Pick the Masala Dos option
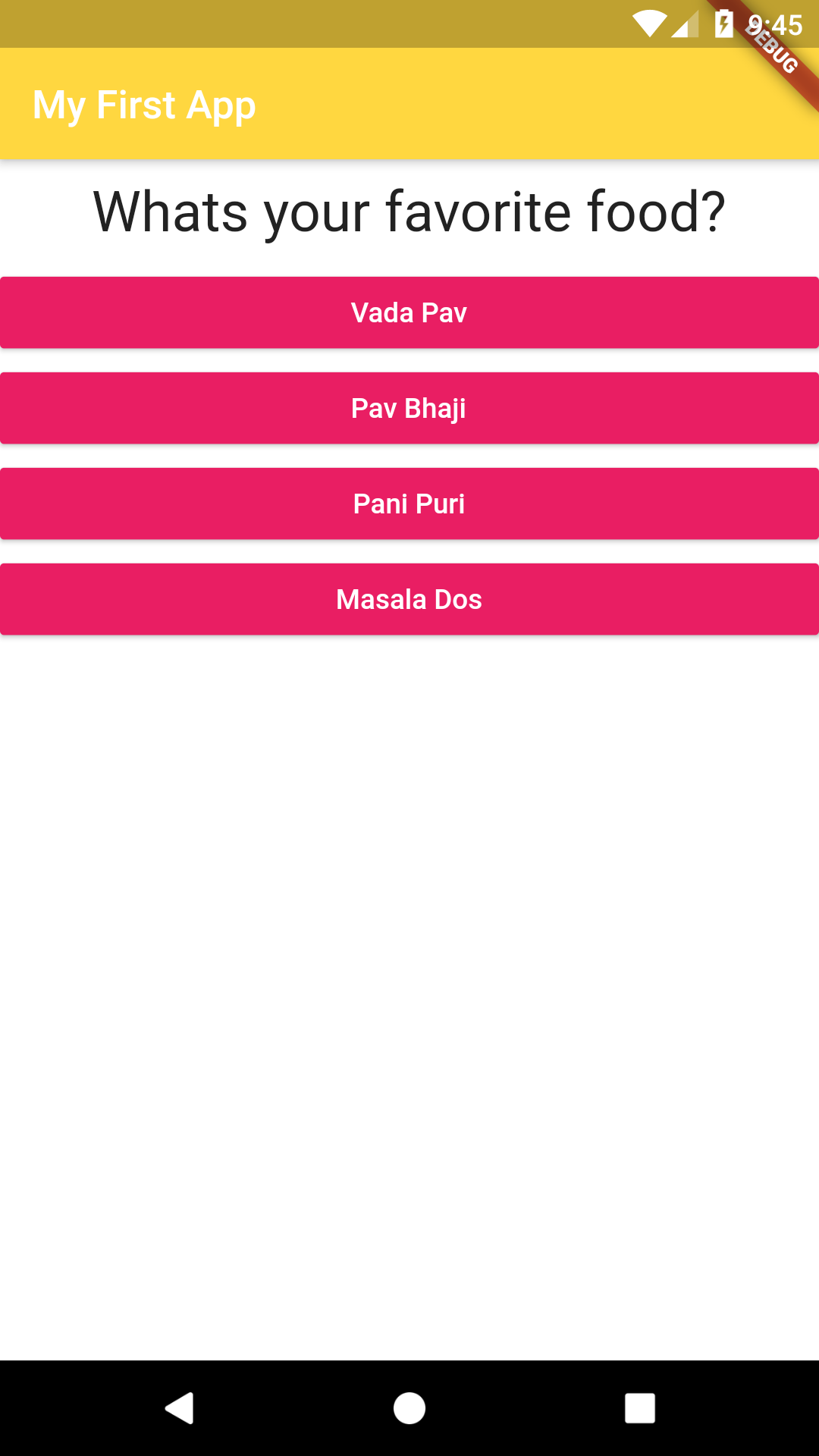 coord(409,599)
